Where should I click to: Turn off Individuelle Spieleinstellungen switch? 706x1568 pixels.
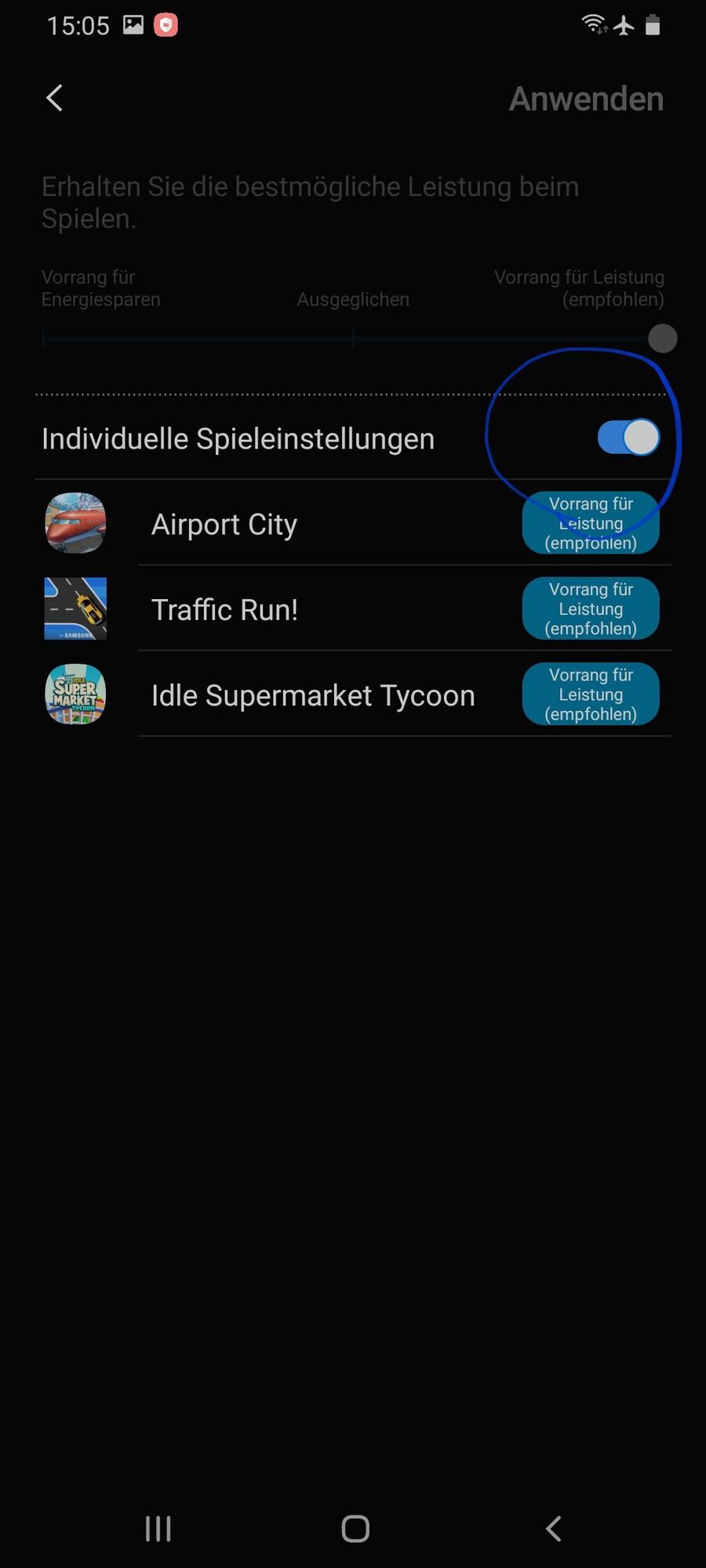[628, 437]
